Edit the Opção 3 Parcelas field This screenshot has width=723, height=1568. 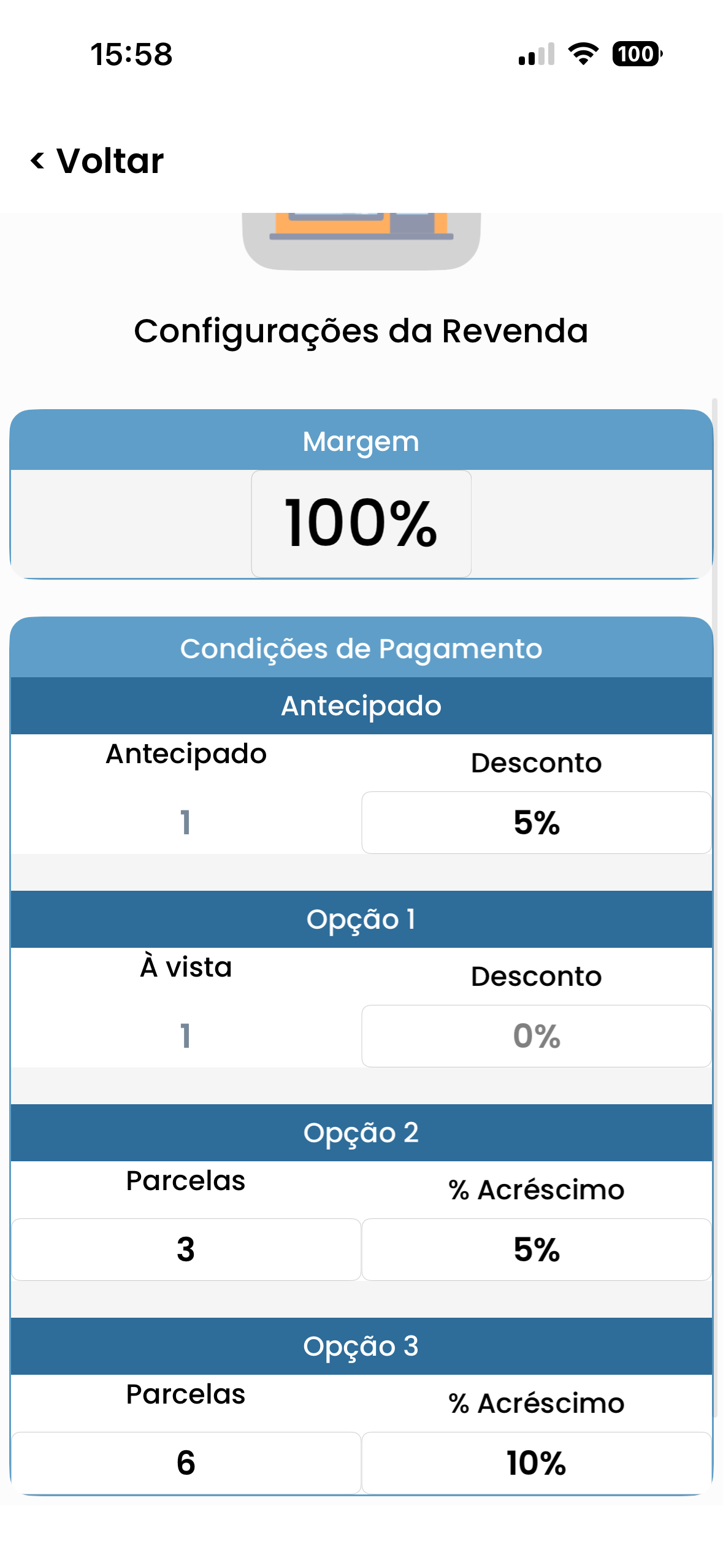pyautogui.click(x=186, y=1462)
